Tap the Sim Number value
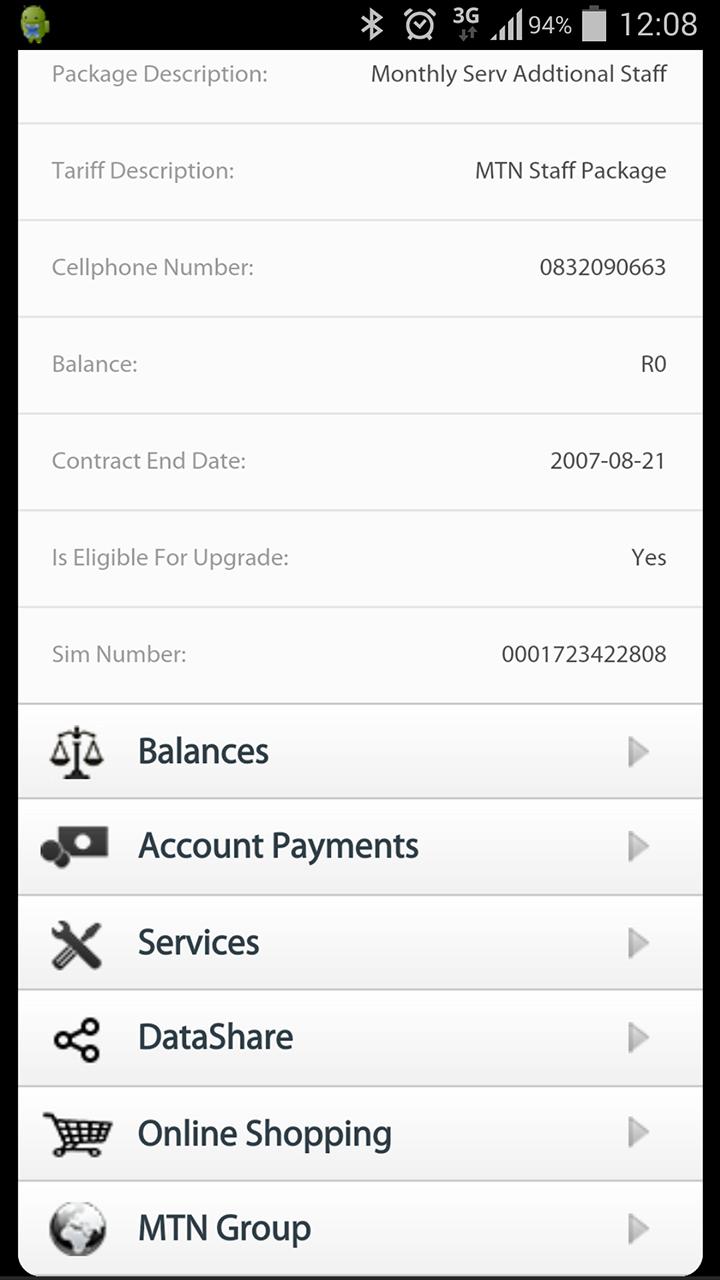This screenshot has height=1280, width=720. tap(583, 654)
